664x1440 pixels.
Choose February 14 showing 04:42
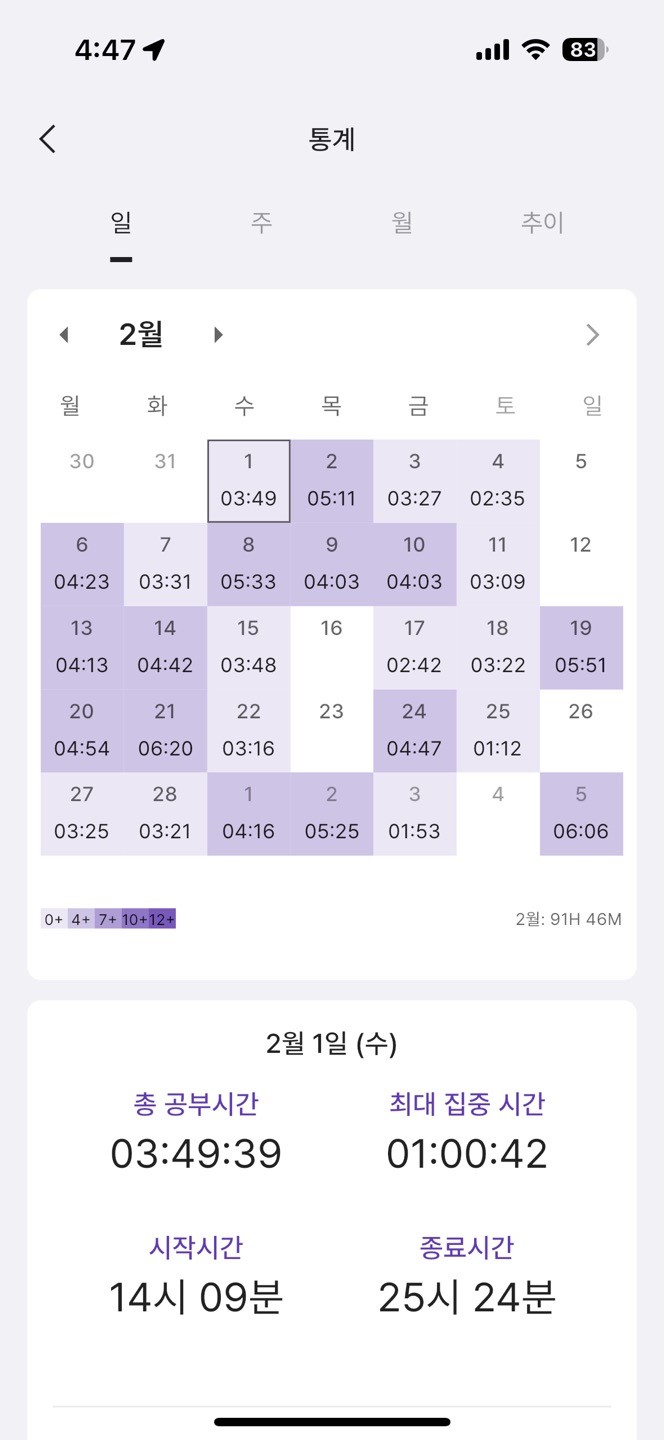[165, 646]
